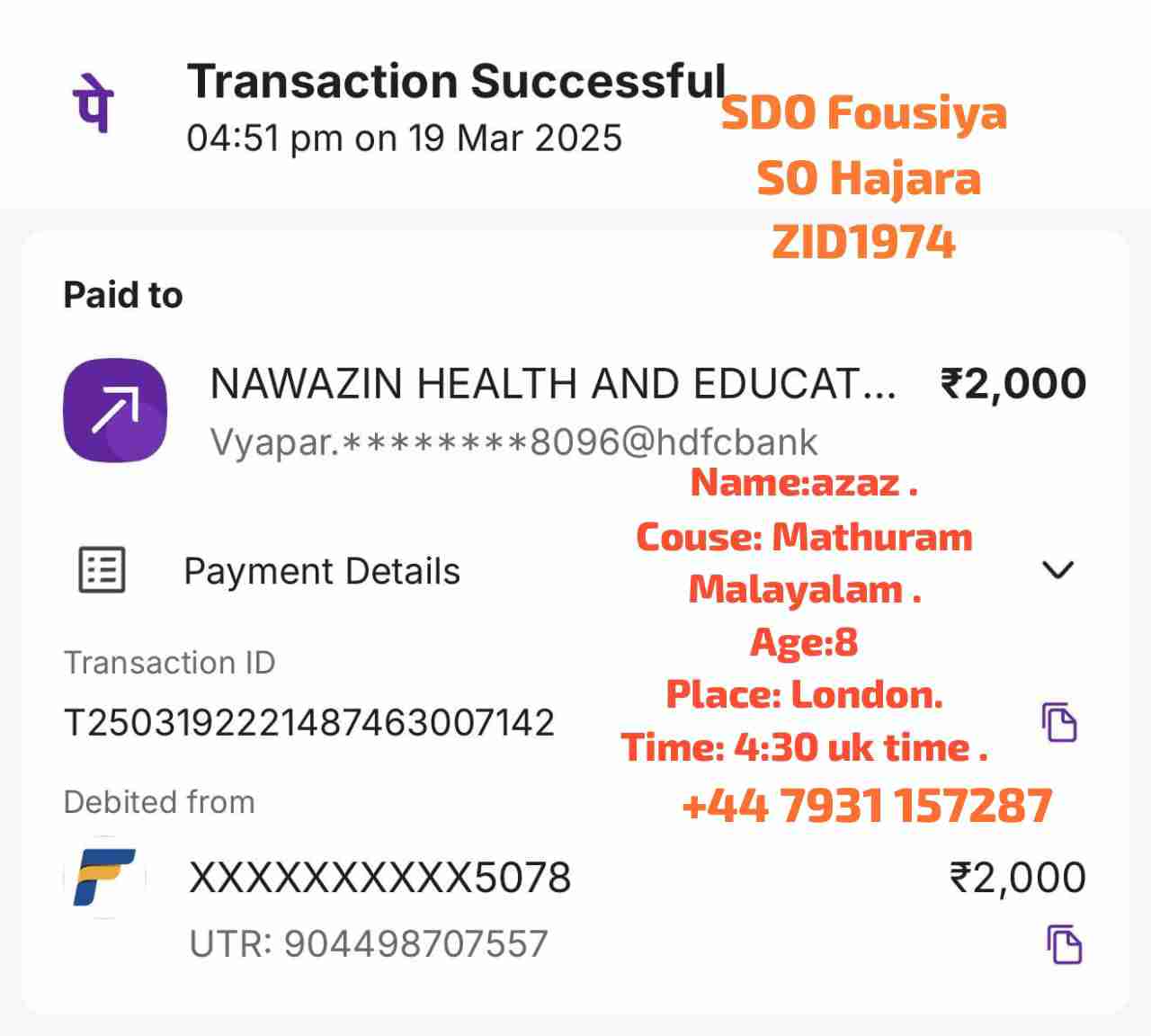The image size is (1151, 1036).
Task: Collapse the Payment Details section
Action: click(1057, 569)
